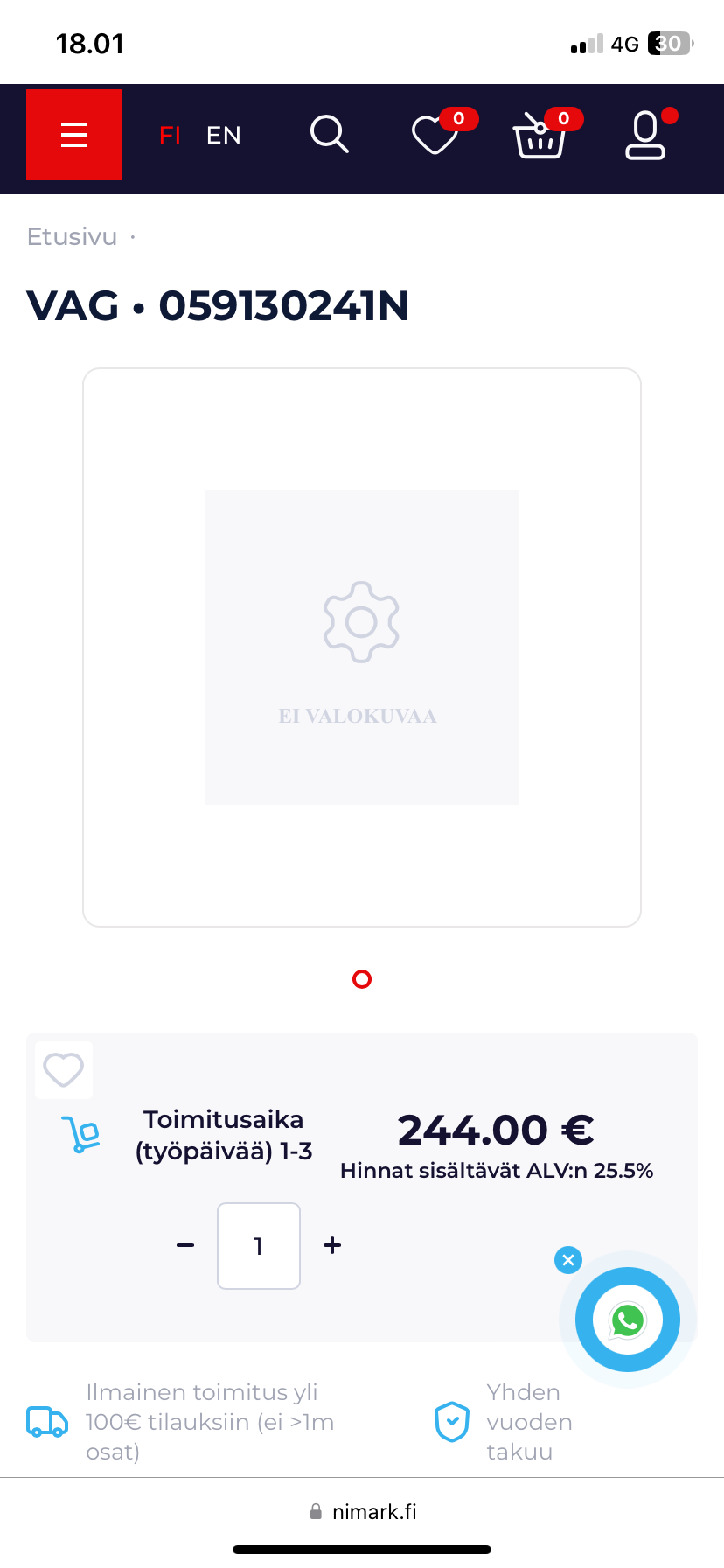Click the blue cart icon beside delivery time
This screenshot has height=1568, width=724.
point(80,1133)
